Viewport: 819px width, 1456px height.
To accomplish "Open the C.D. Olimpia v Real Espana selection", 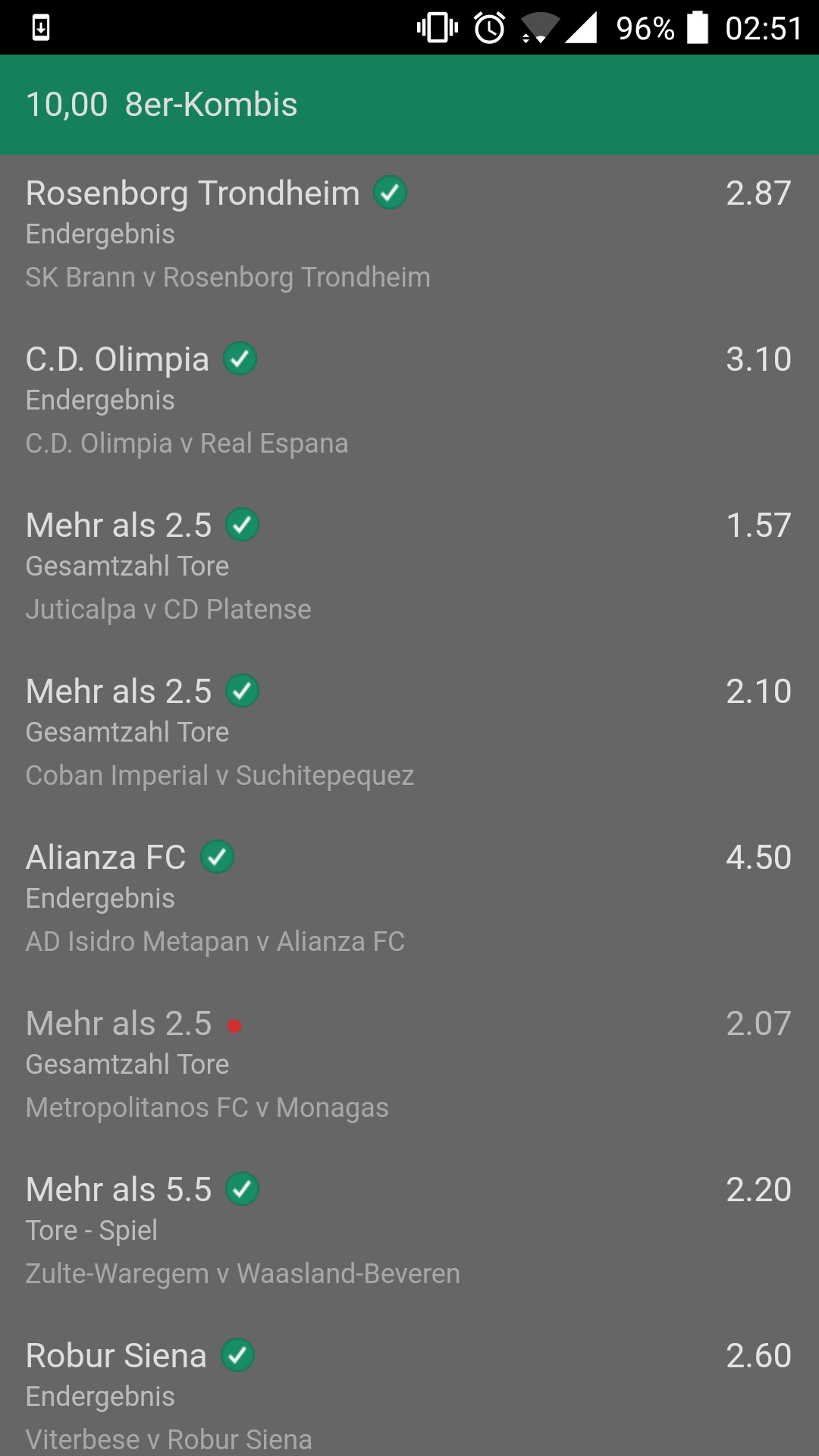I will 409,400.
